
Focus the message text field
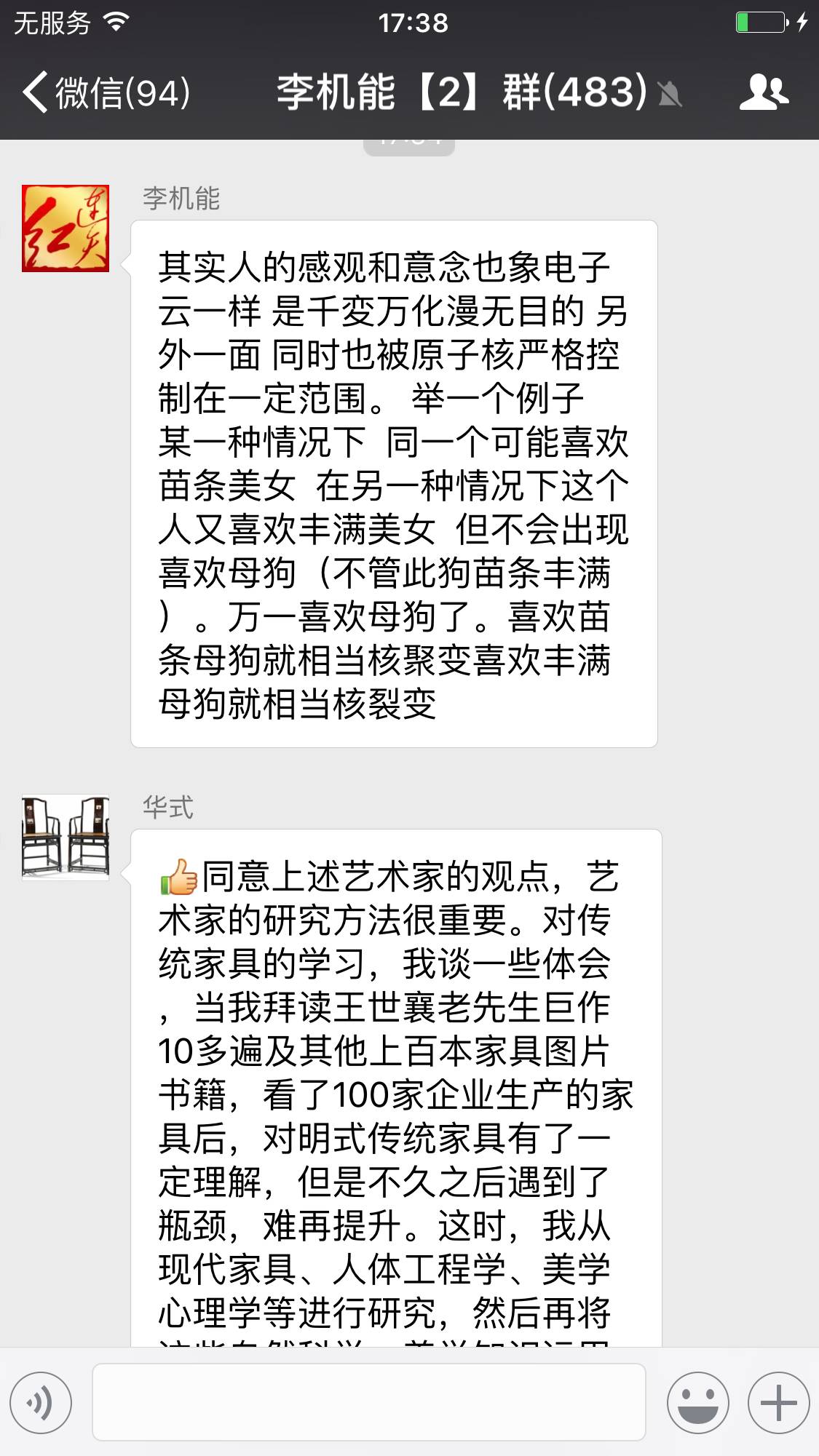[369, 1402]
